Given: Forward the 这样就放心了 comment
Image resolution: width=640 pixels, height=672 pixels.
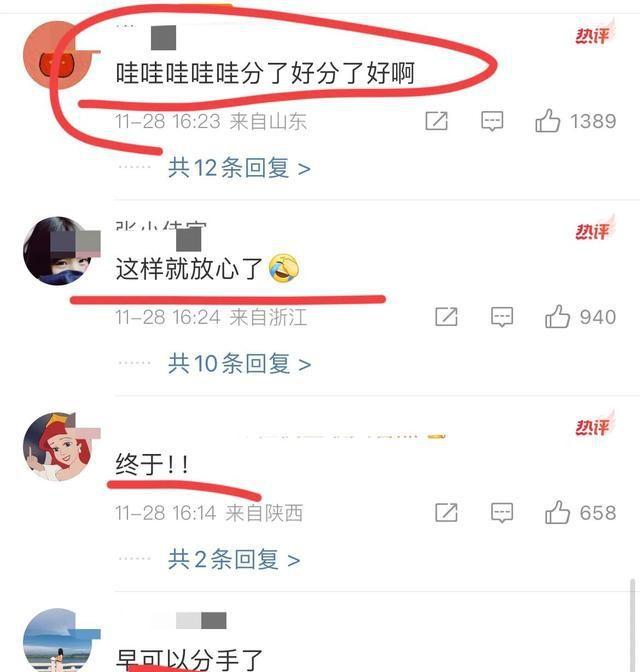Looking at the screenshot, I should pos(446,317).
